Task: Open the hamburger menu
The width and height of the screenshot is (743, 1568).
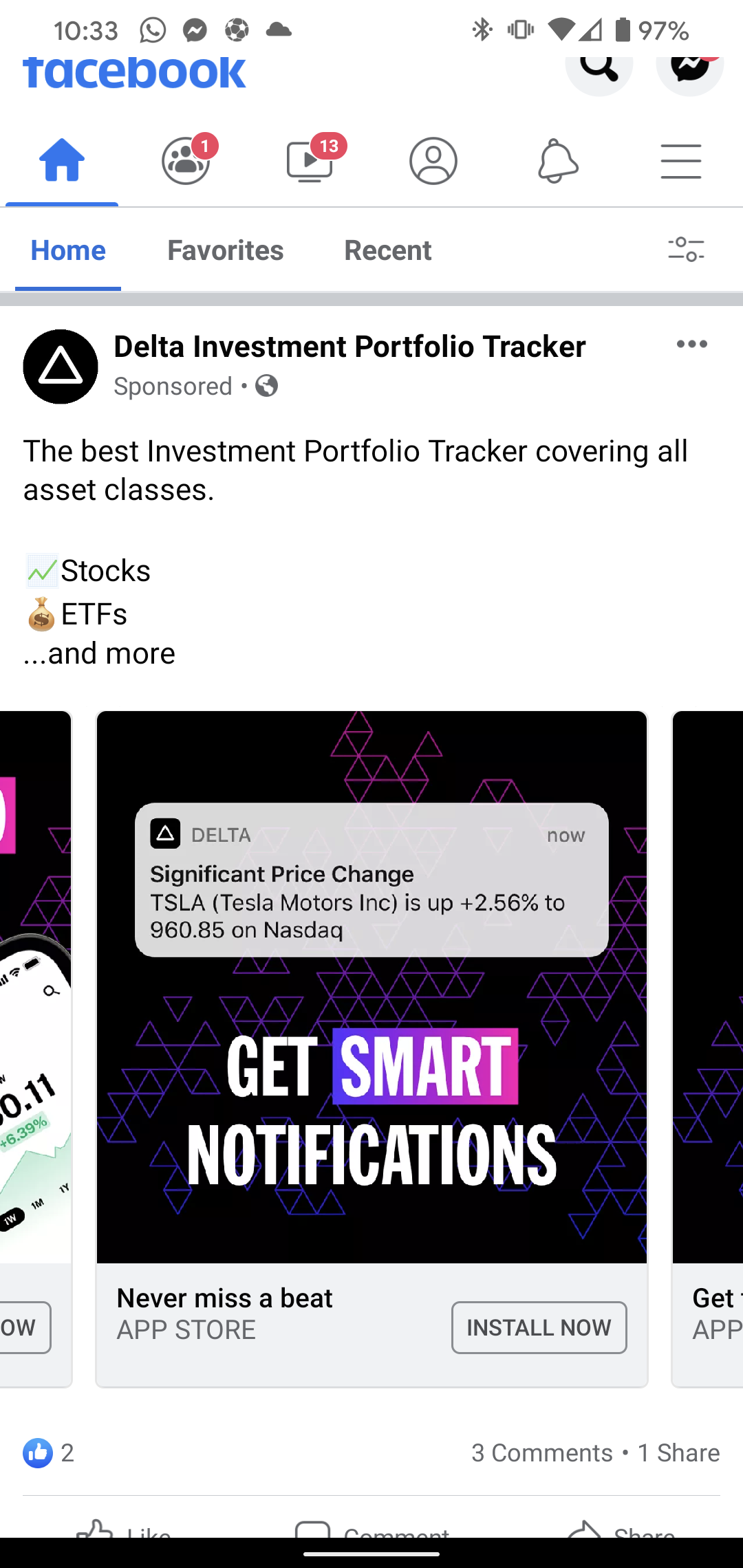Action: click(680, 160)
